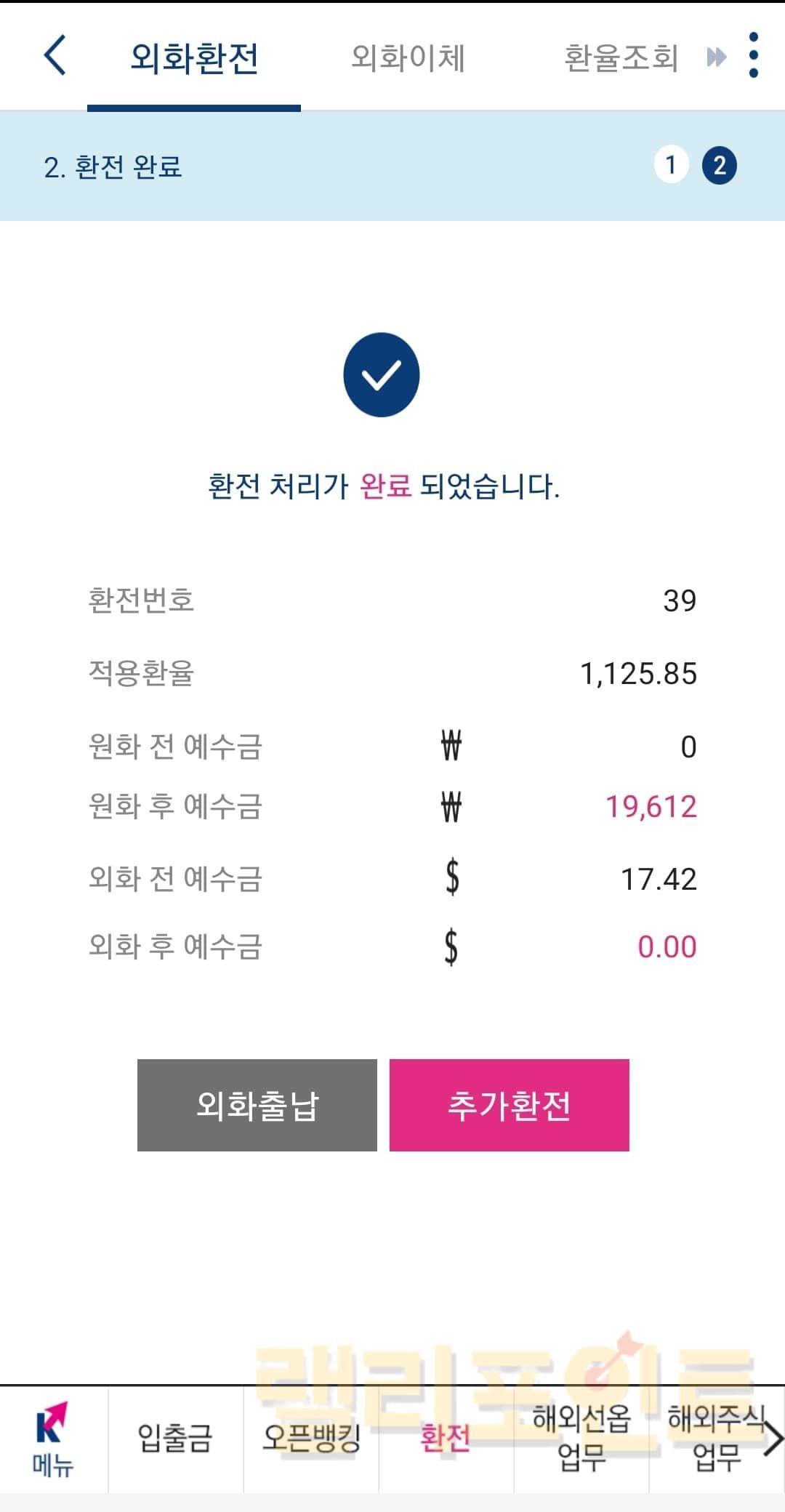Start another exchange with 추가환전
Viewport: 785px width, 1512px height.
(x=509, y=1105)
